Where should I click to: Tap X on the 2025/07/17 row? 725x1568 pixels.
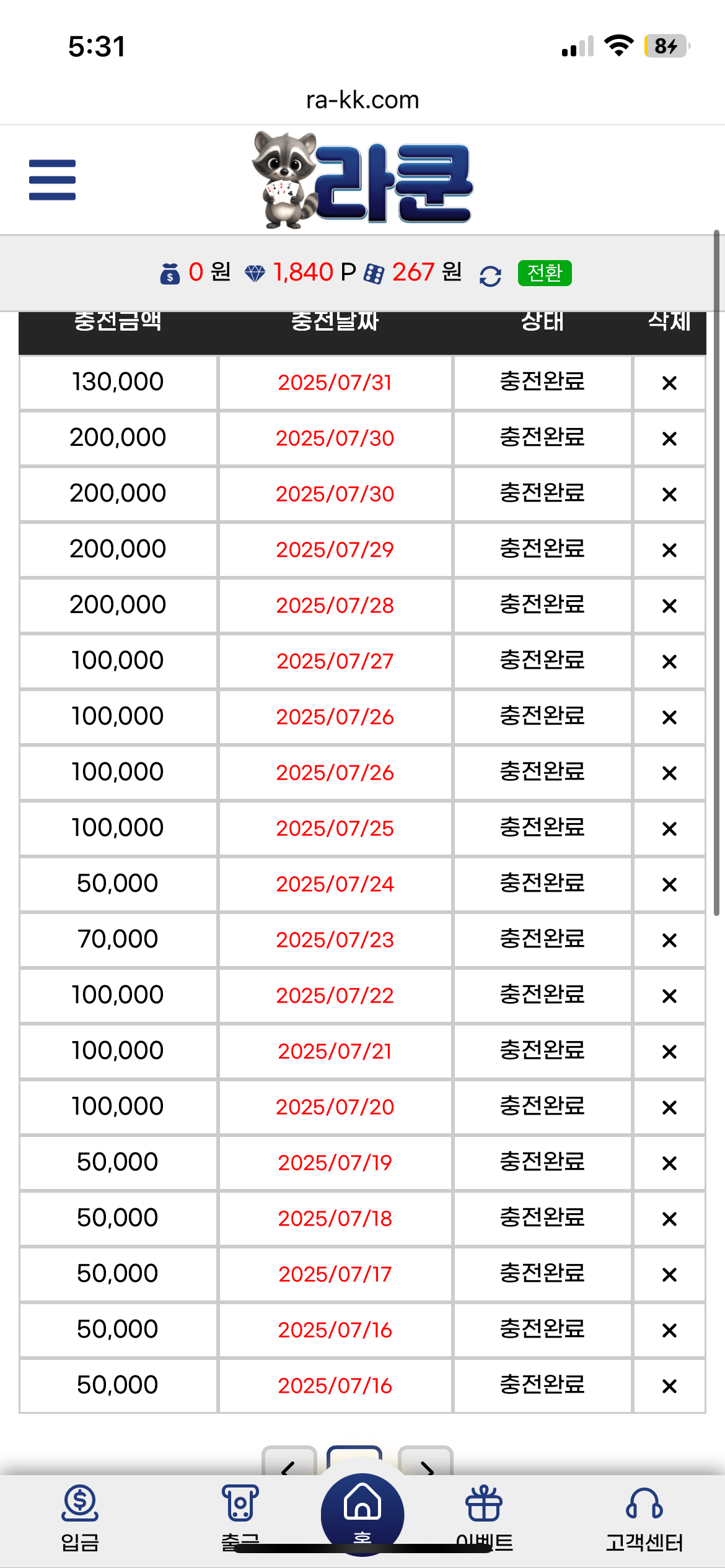(669, 1275)
